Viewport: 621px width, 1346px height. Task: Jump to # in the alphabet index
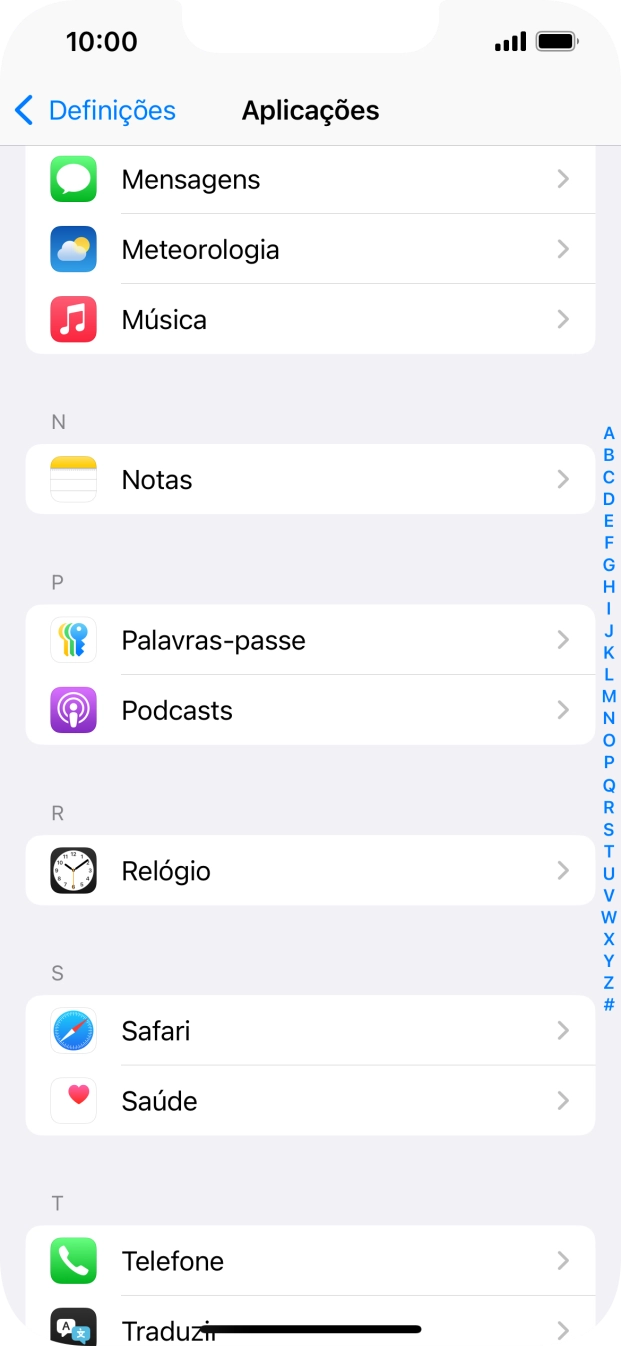click(x=608, y=1004)
